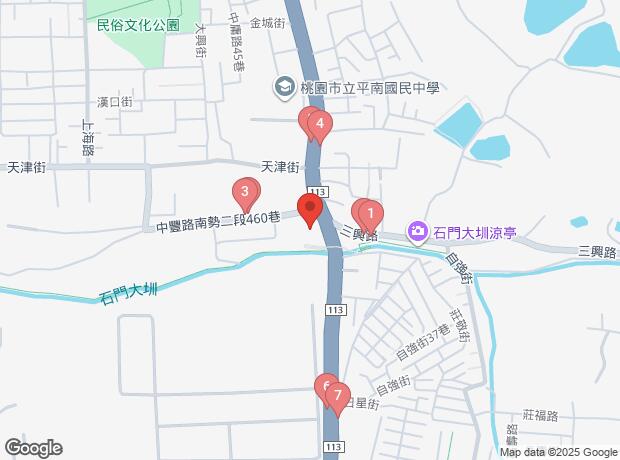The height and width of the screenshot is (460, 620).
Task: Select map marker number 7
Action: 338,396
